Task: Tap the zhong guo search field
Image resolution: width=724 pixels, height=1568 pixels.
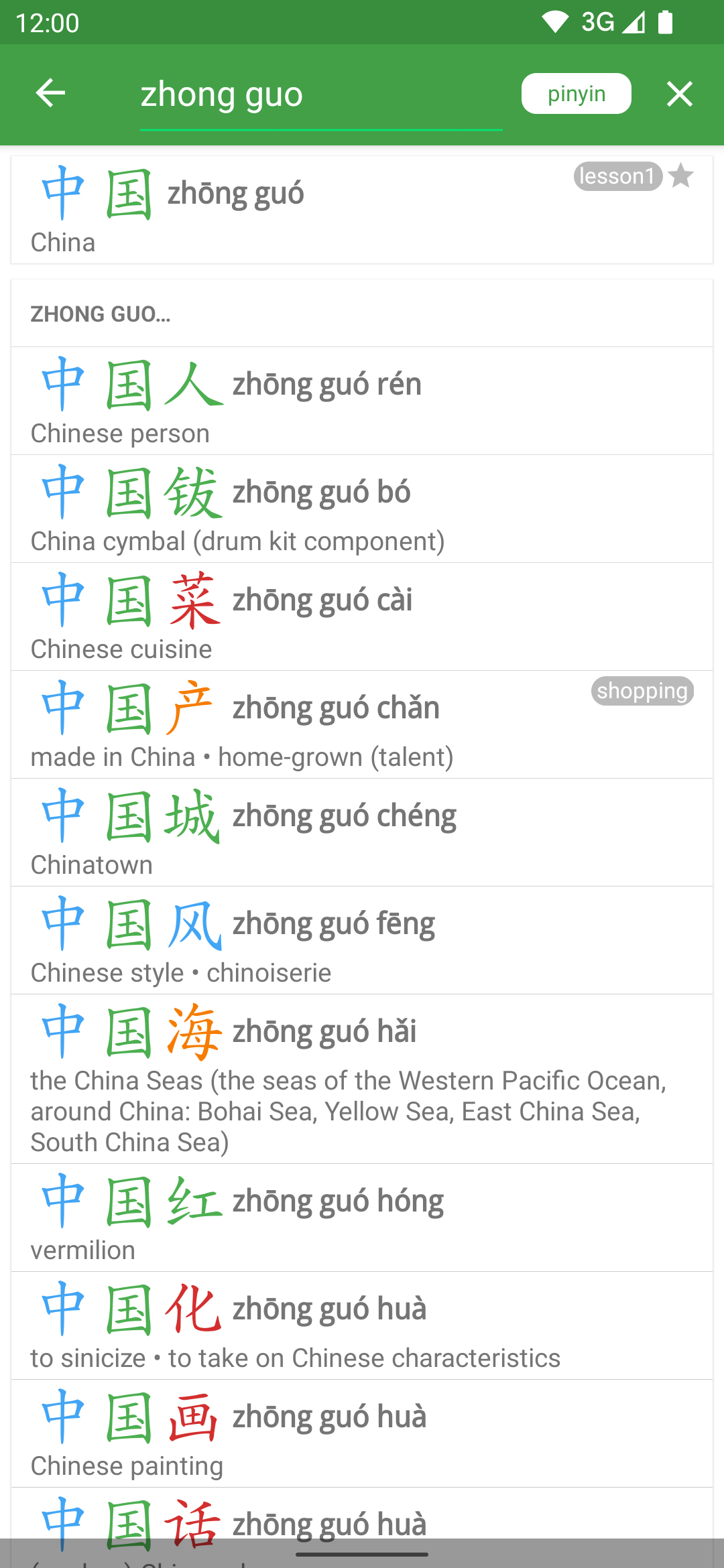Action: [320, 94]
